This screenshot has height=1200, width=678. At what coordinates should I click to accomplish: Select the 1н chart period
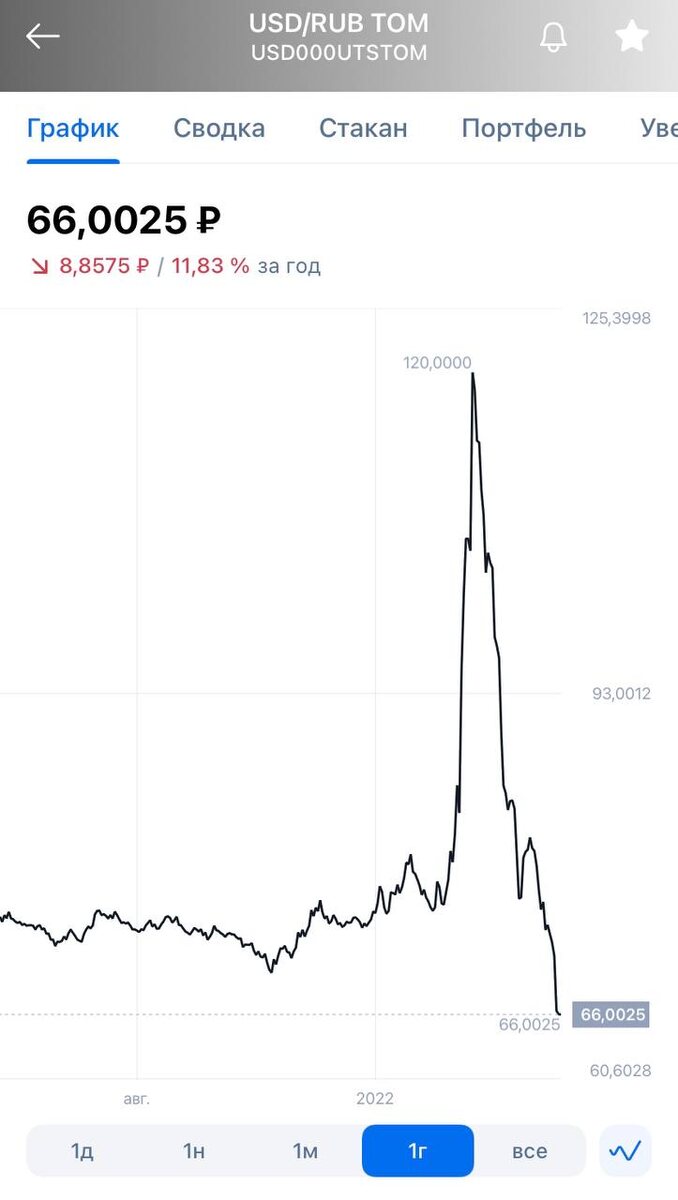point(194,1151)
